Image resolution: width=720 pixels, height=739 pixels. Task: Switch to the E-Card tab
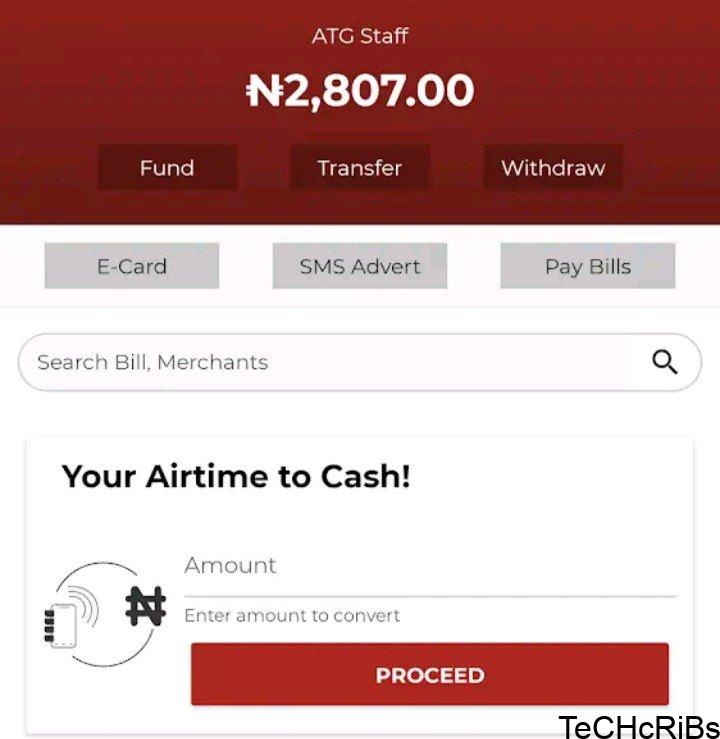pyautogui.click(x=130, y=266)
